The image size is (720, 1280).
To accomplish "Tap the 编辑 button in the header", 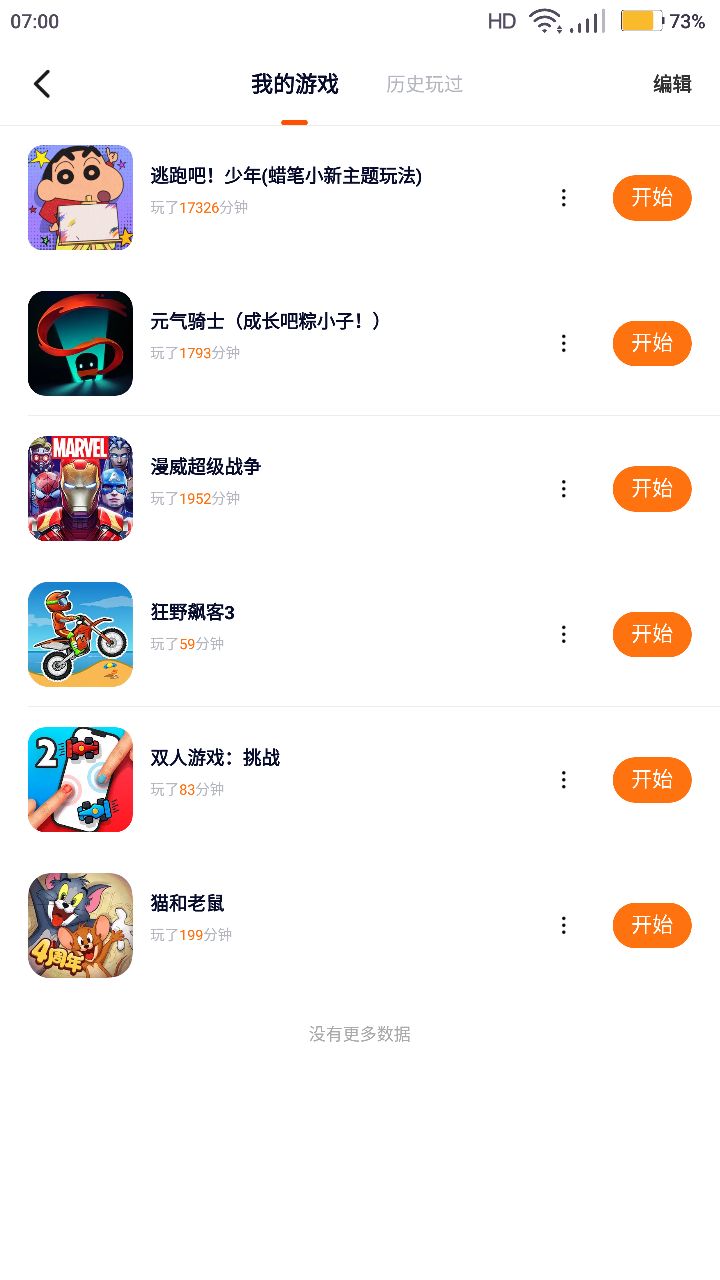I will pos(672,84).
